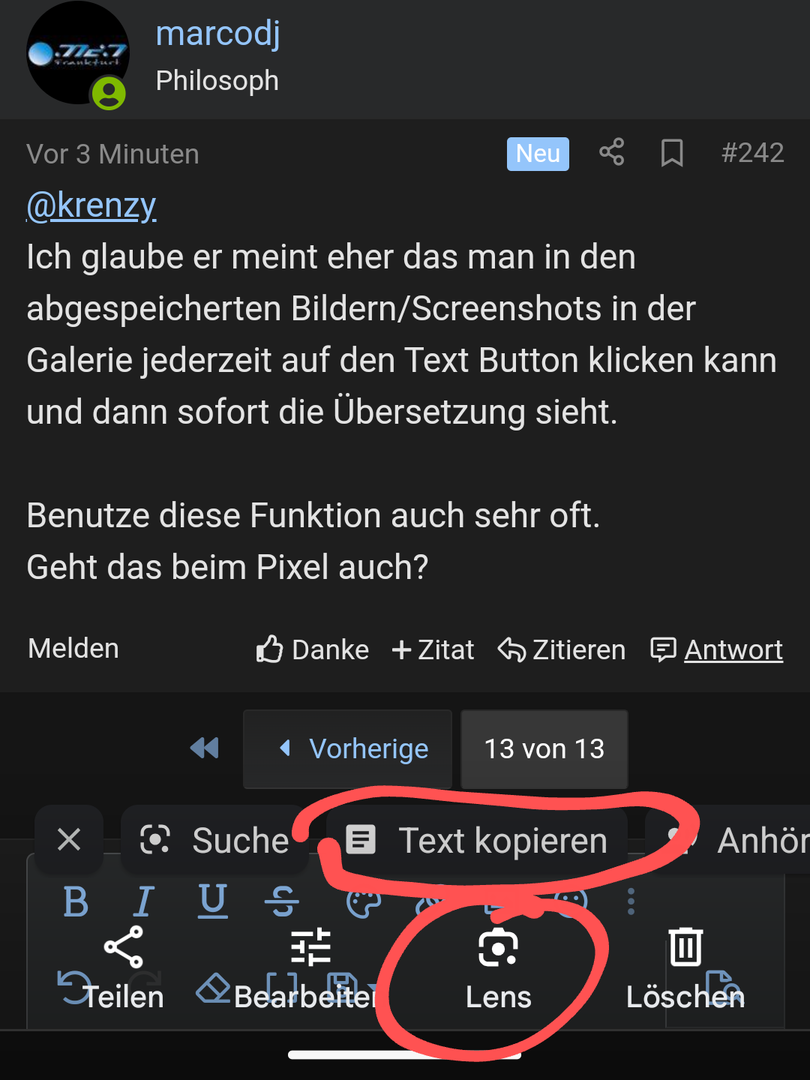Screen dimensions: 810x1080
Task: Launch Lens on this image
Action: pos(498,969)
